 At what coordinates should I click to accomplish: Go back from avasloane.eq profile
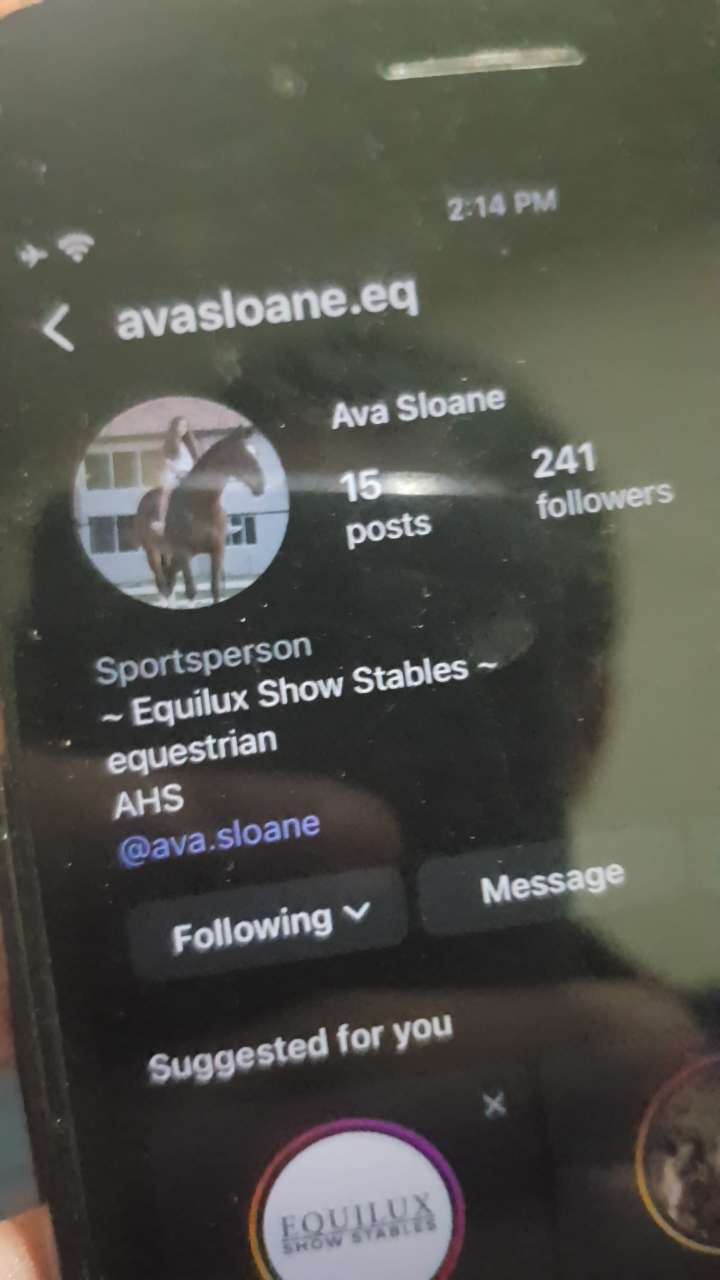pos(57,328)
